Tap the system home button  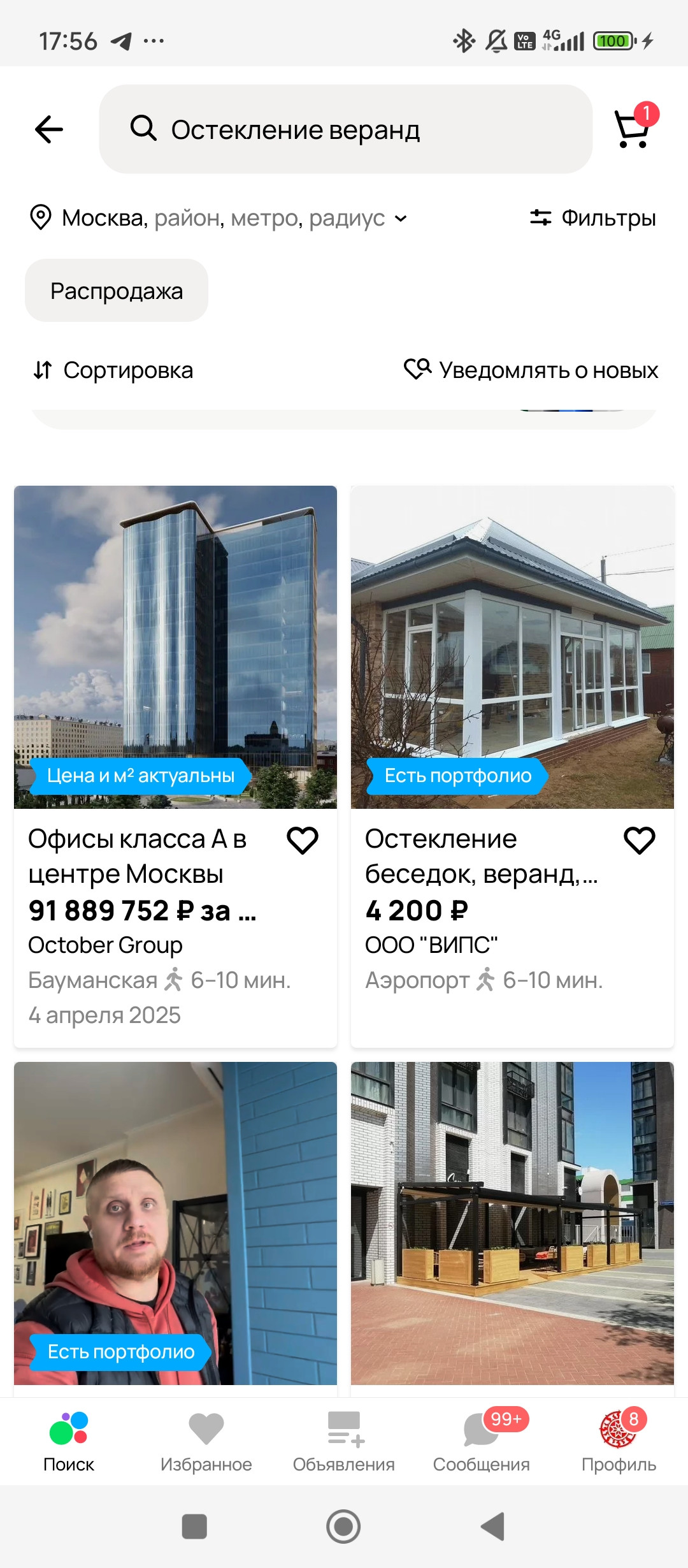tap(343, 1527)
